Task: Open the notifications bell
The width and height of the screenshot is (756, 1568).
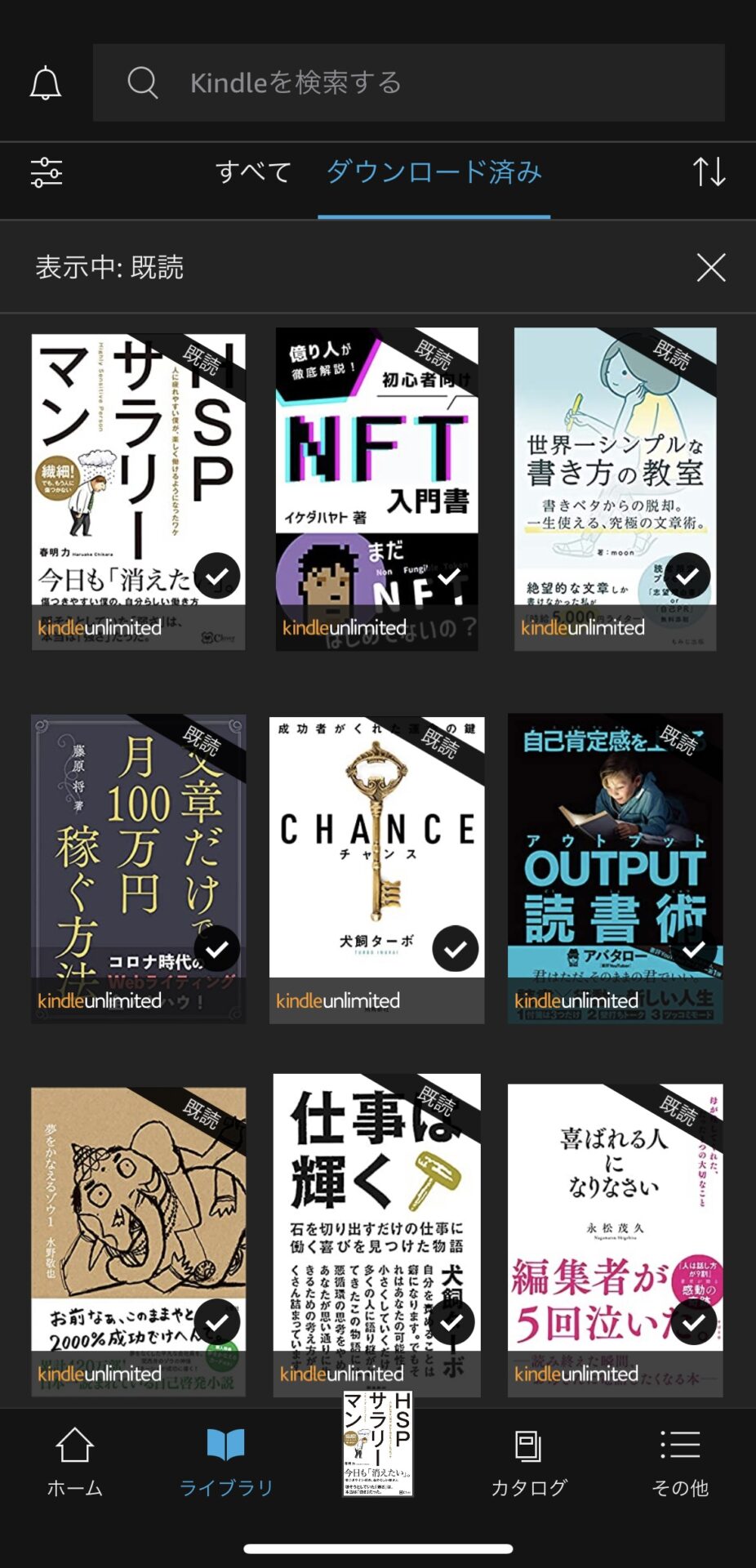Action: pyautogui.click(x=46, y=83)
